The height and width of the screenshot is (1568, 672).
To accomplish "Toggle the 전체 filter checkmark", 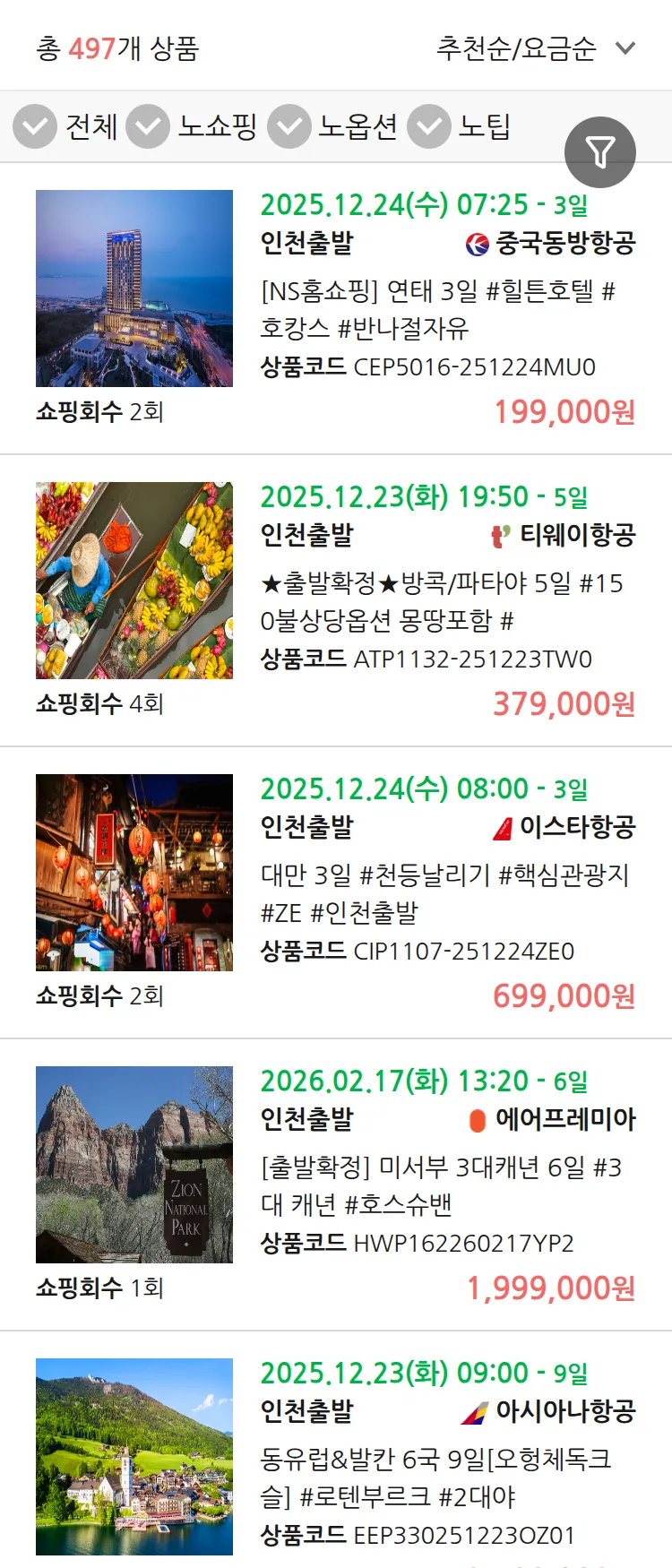I will (34, 126).
